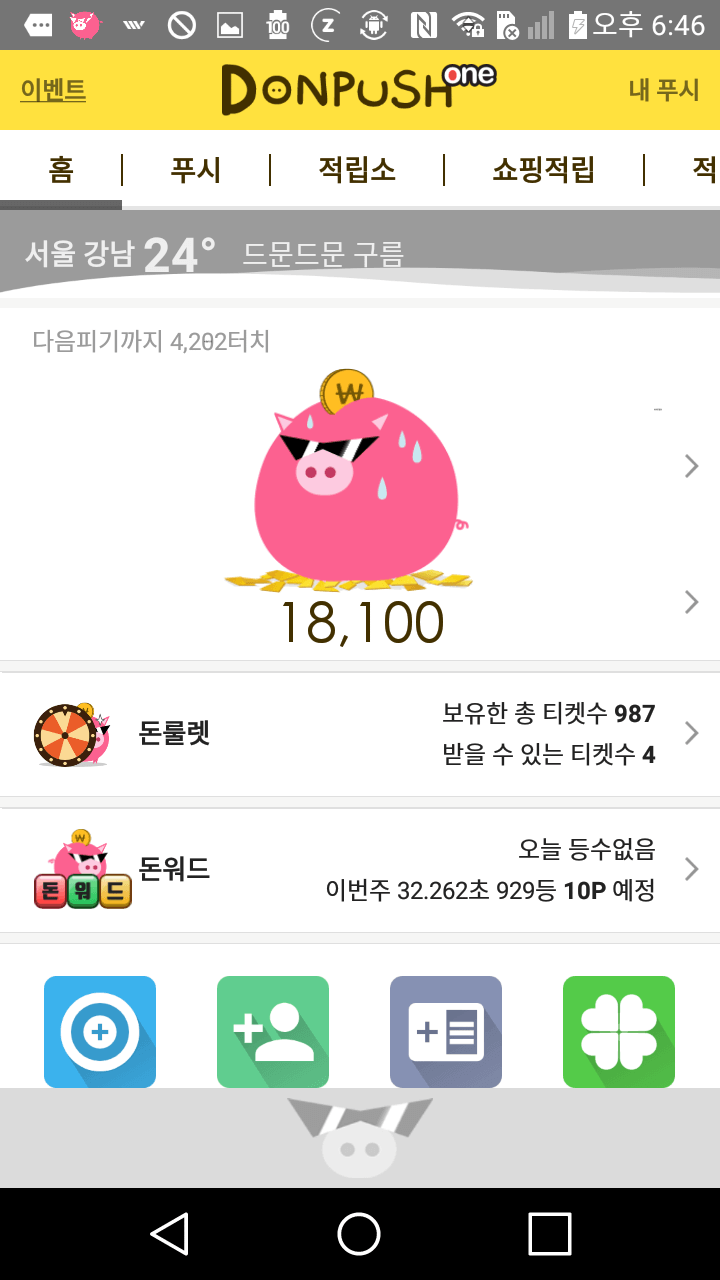720x1280 pixels.
Task: Open the 이벤트 link
Action: tap(53, 90)
